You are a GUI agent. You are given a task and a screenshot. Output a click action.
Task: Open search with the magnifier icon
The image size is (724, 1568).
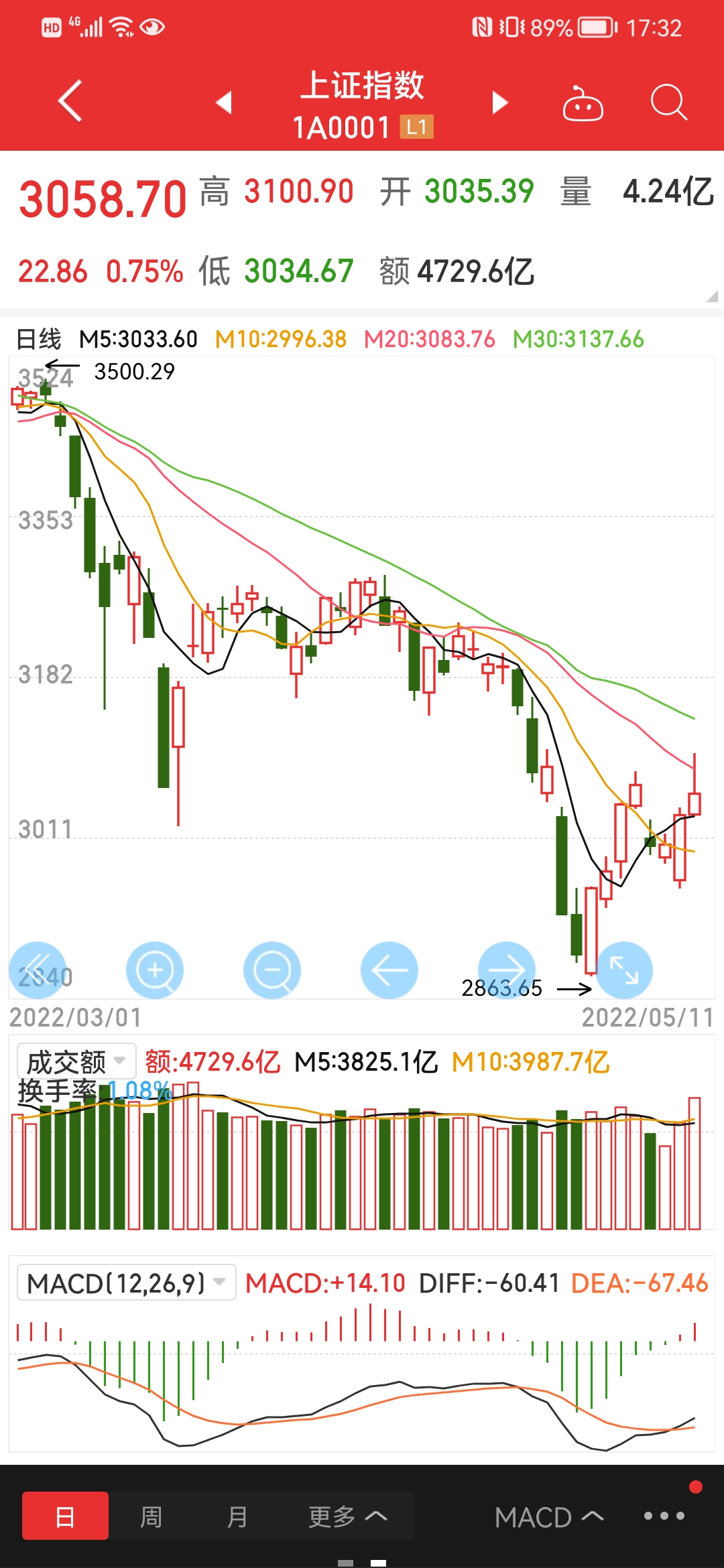pyautogui.click(x=669, y=103)
